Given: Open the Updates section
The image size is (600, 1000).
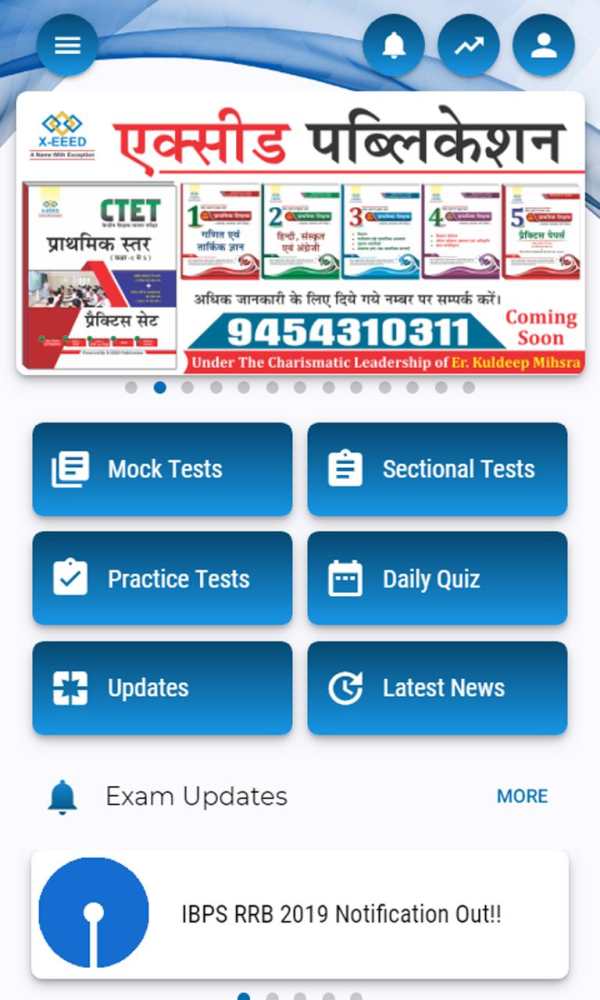Looking at the screenshot, I should click(163, 688).
